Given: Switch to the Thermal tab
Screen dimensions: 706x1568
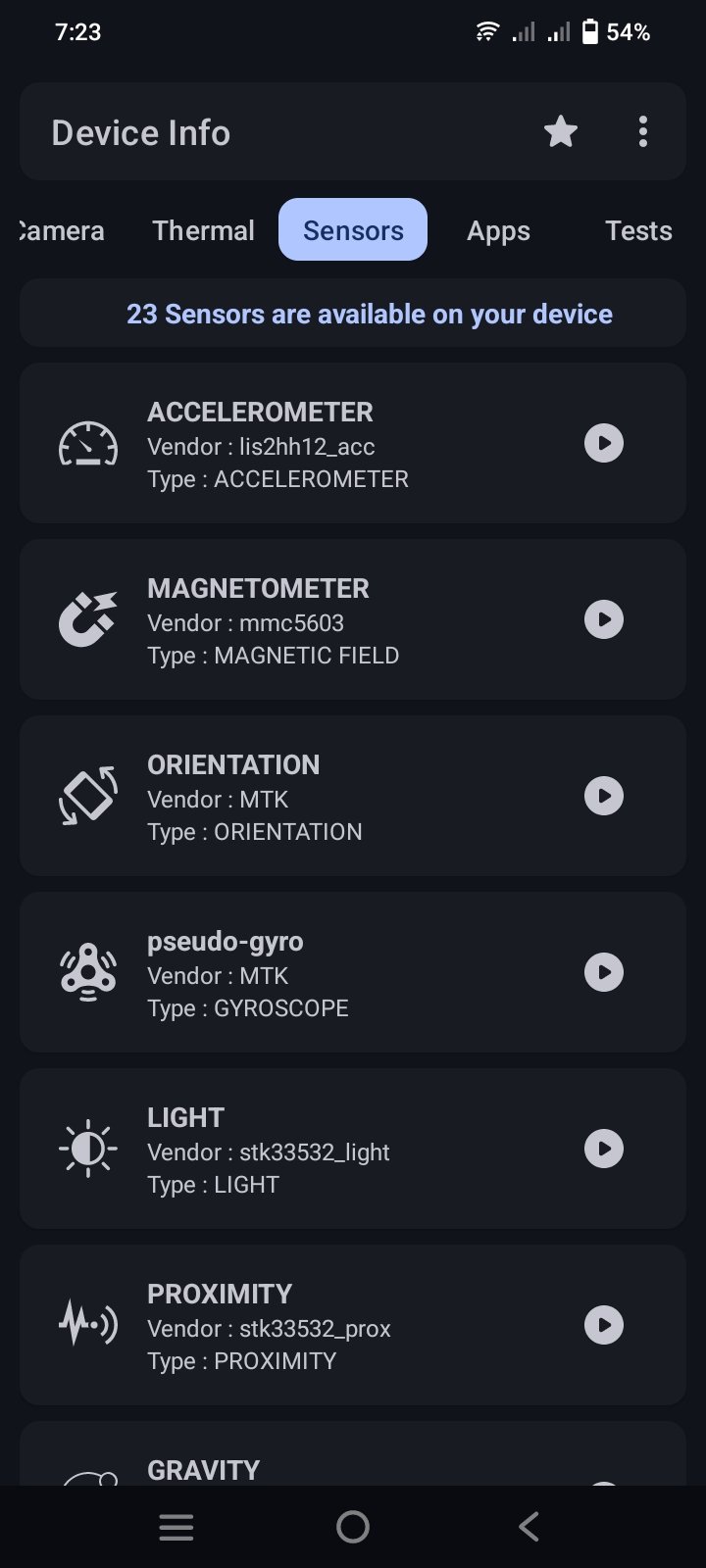Looking at the screenshot, I should [x=203, y=230].
